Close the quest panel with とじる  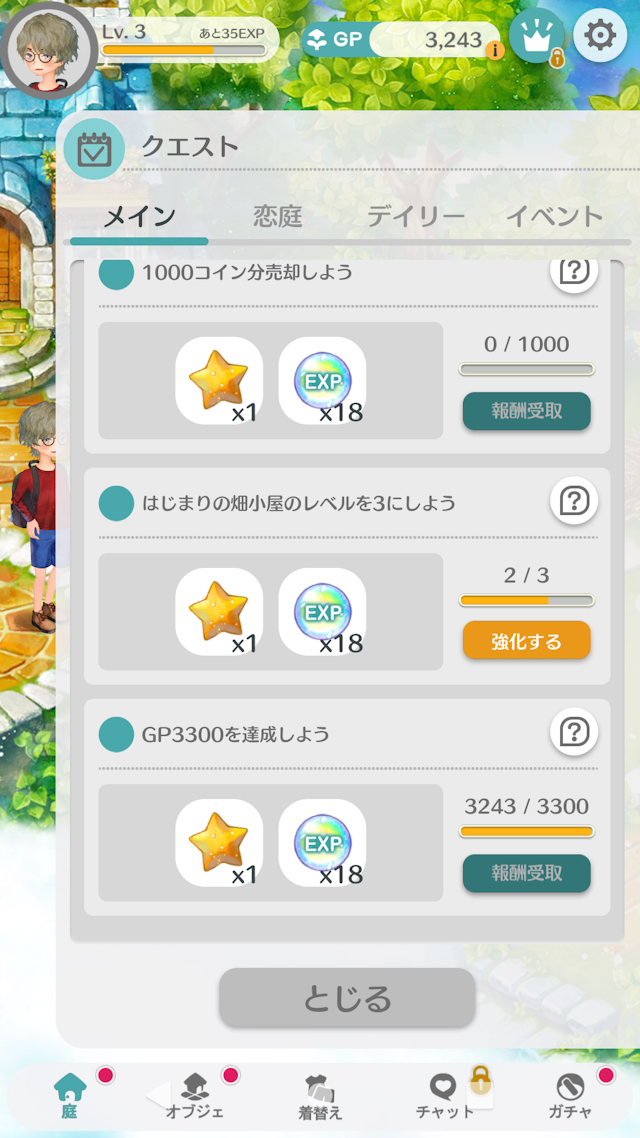tap(347, 997)
